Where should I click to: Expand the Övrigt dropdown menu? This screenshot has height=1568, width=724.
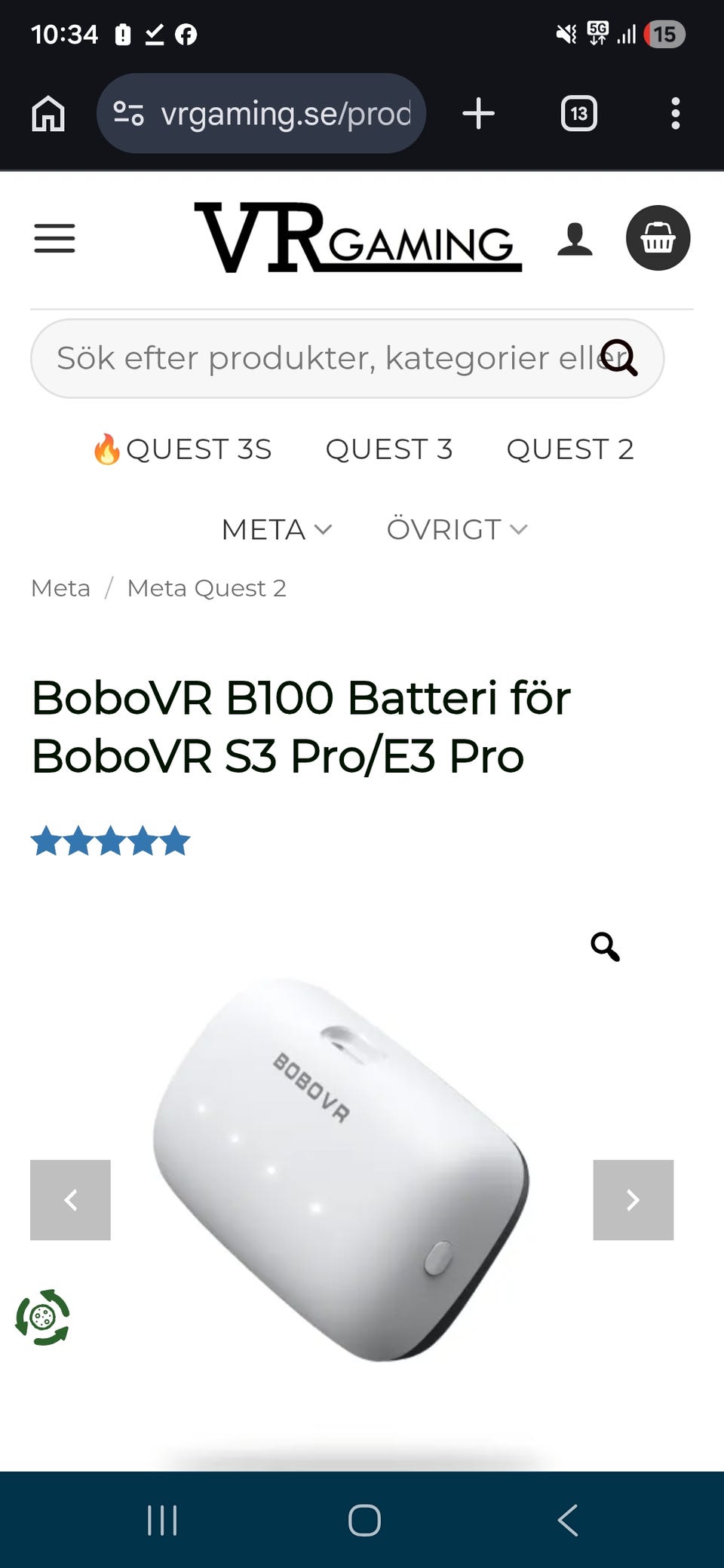click(456, 529)
